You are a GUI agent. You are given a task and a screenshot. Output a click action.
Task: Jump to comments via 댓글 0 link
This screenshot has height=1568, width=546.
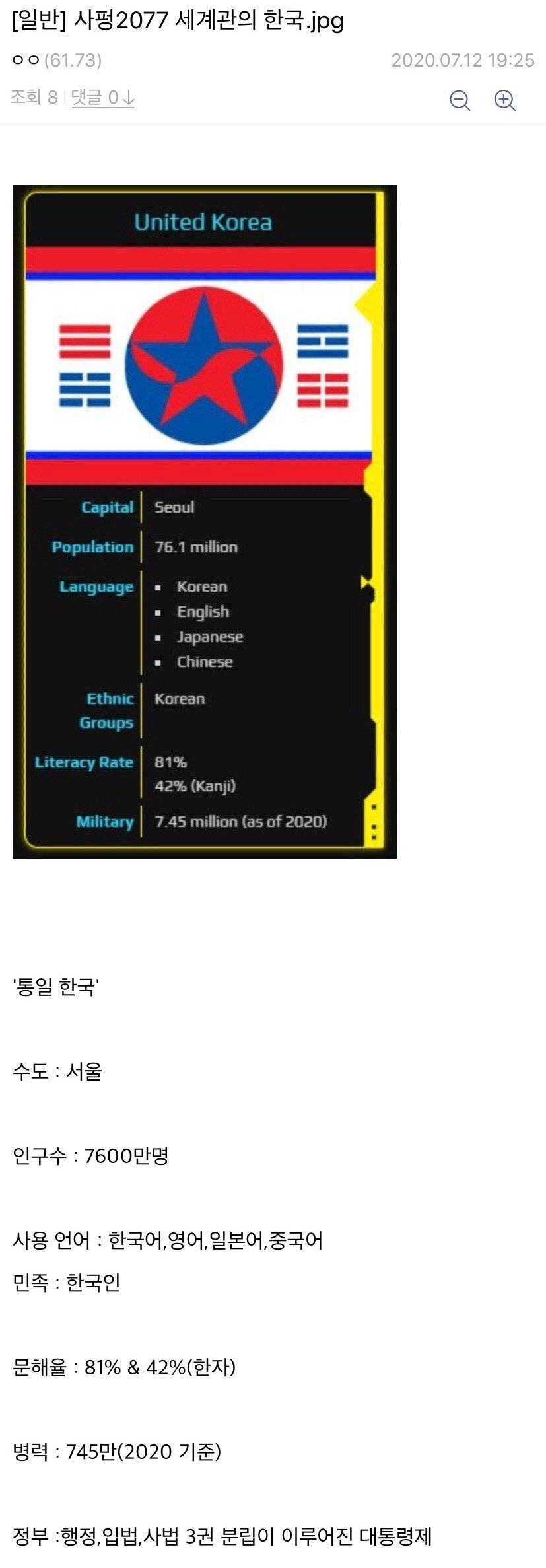[103, 98]
